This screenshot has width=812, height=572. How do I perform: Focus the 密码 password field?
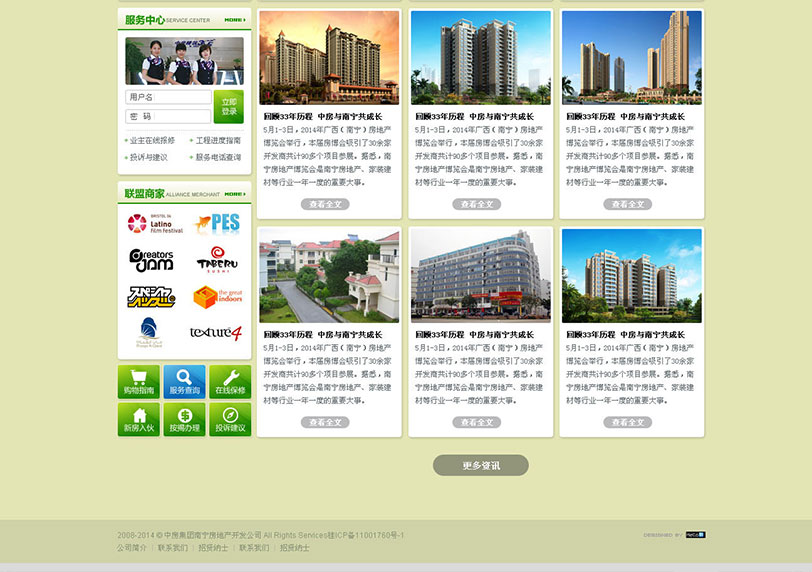point(168,117)
